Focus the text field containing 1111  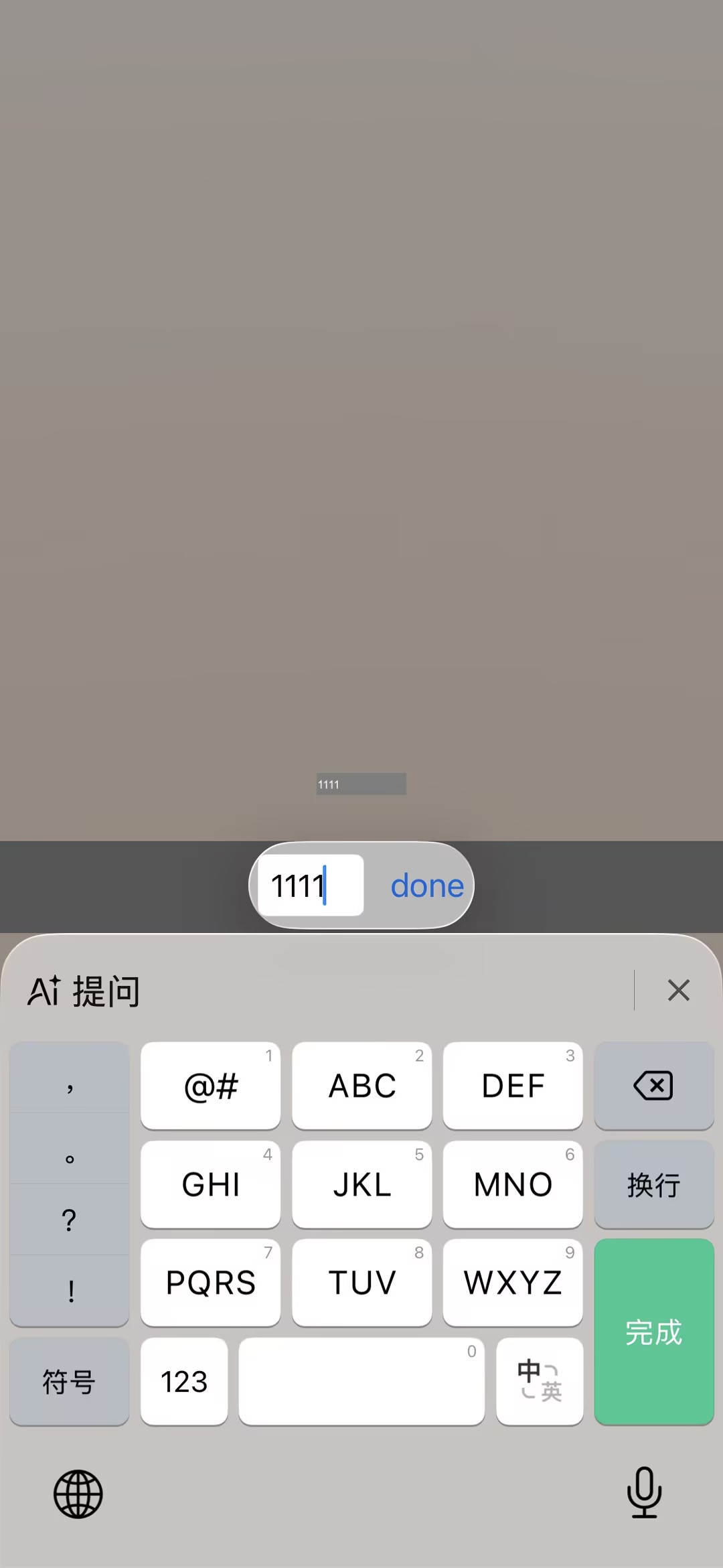coord(311,885)
